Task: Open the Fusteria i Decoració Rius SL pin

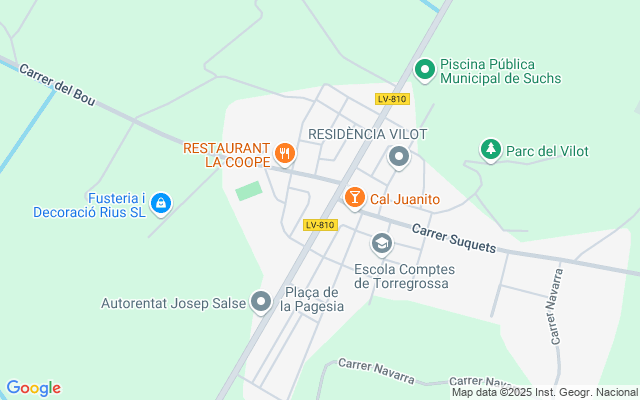Action: 161,204
